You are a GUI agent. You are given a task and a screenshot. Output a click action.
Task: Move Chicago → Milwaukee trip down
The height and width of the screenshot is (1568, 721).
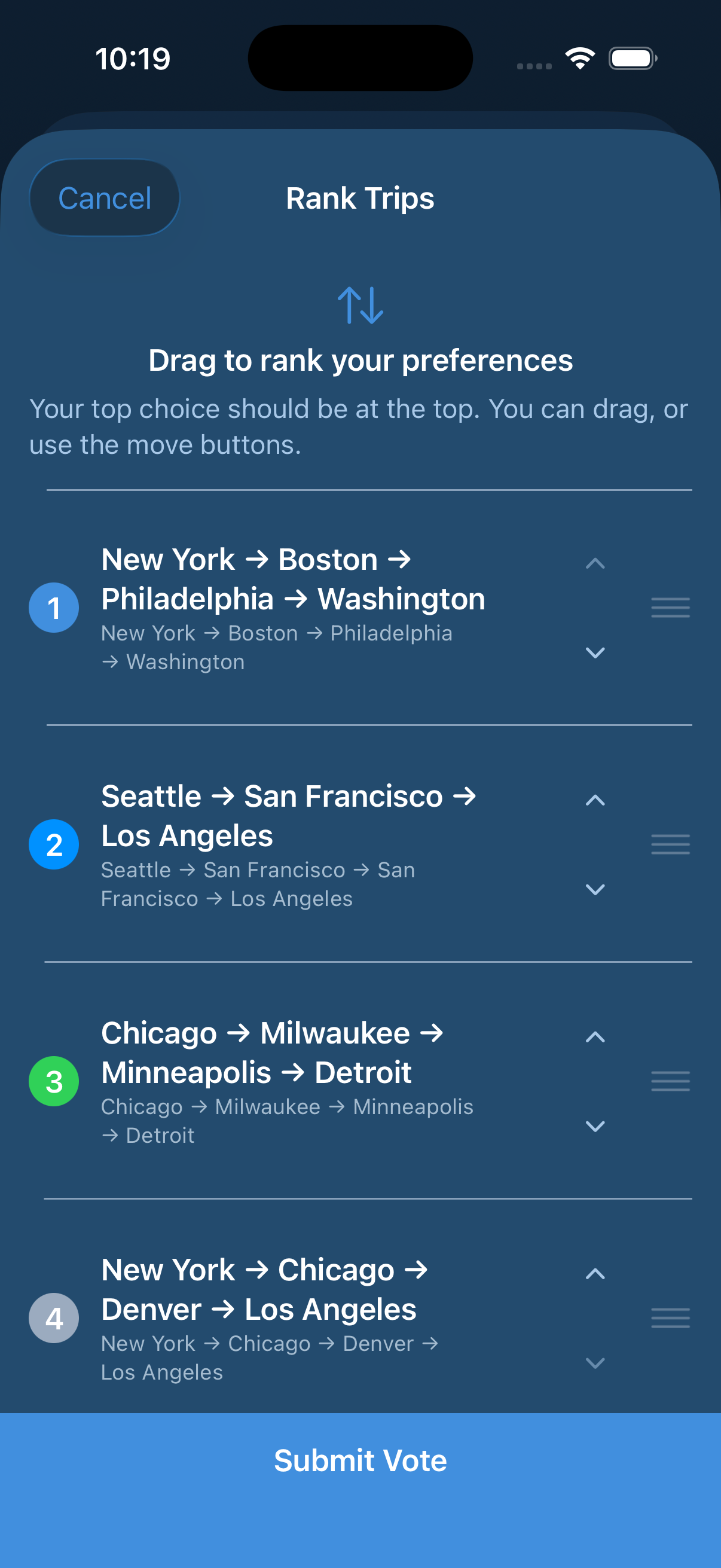click(x=595, y=1126)
